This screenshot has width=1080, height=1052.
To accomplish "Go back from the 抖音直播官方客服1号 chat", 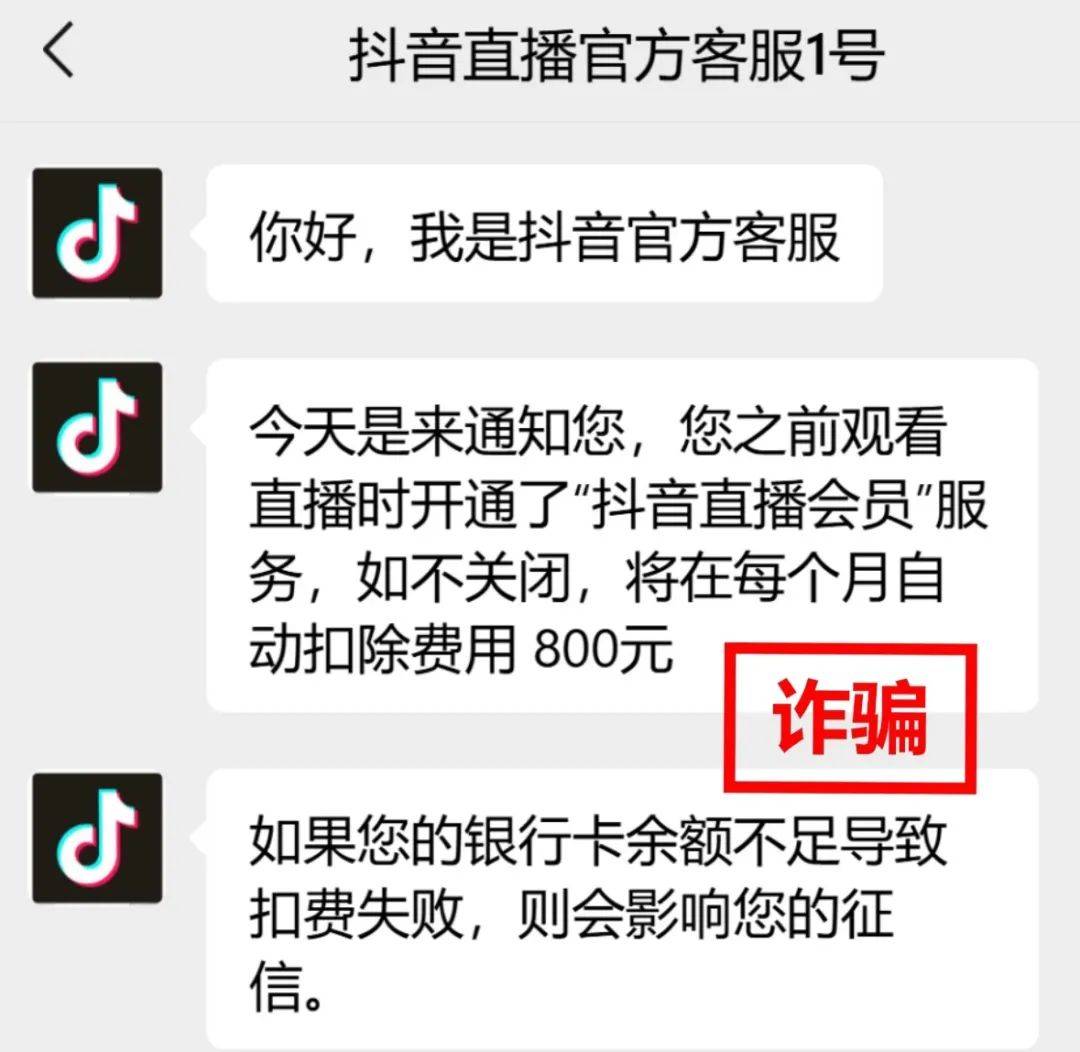I will click(58, 52).
